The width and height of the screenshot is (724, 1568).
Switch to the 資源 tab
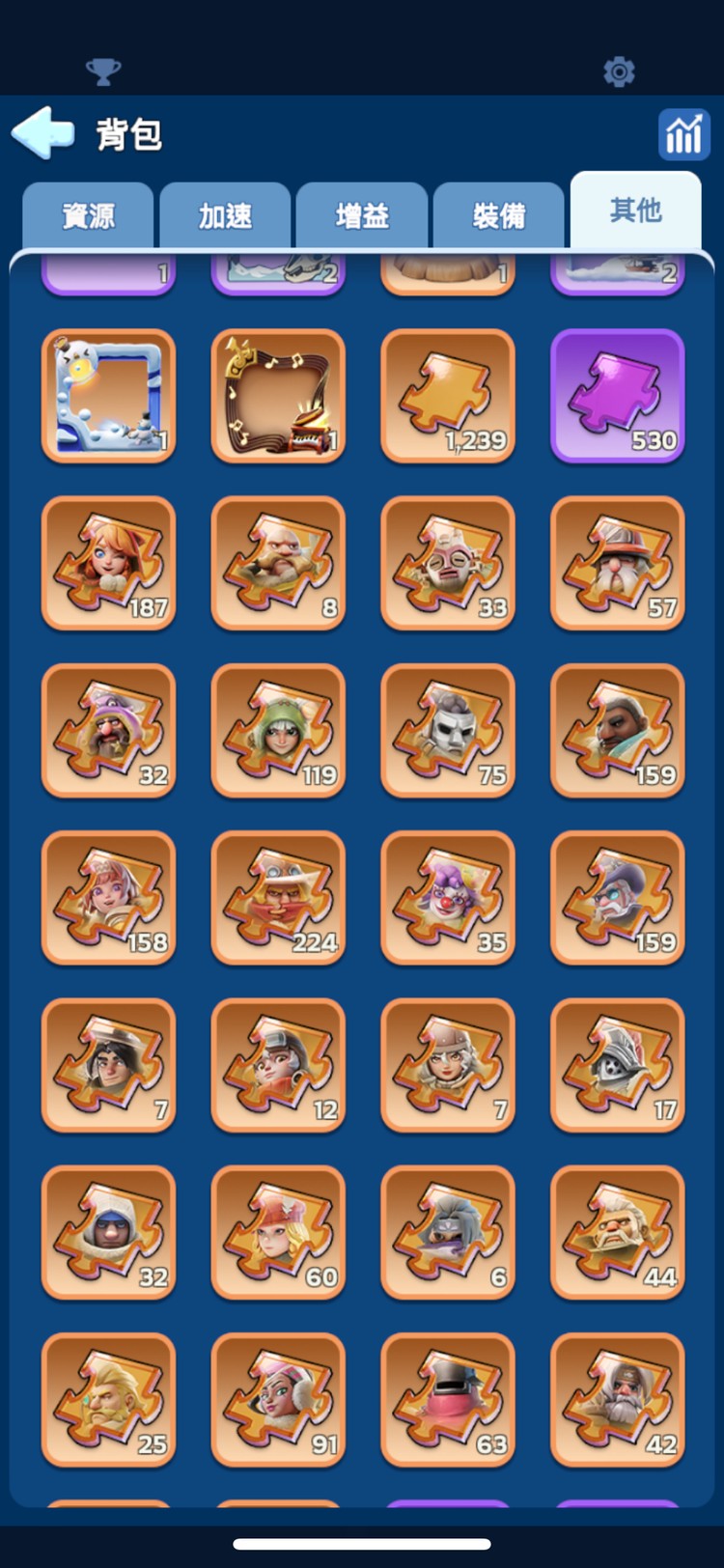(x=88, y=215)
